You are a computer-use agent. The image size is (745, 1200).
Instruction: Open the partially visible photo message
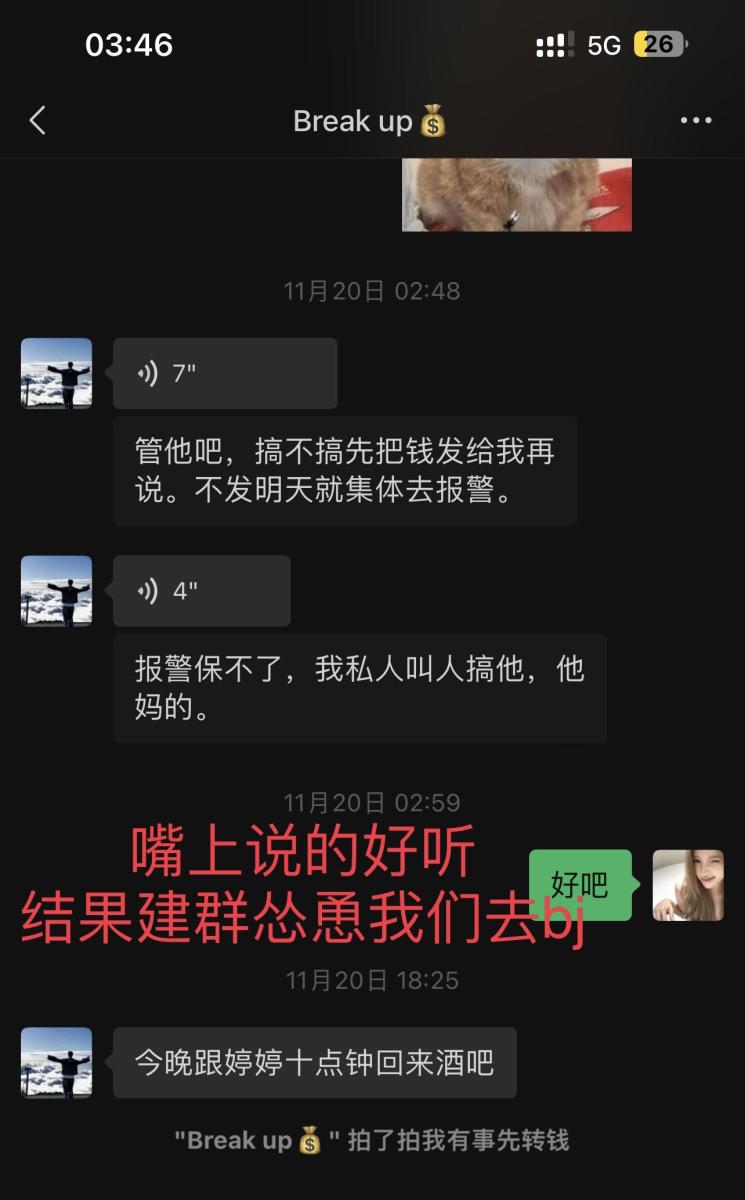(x=516, y=195)
